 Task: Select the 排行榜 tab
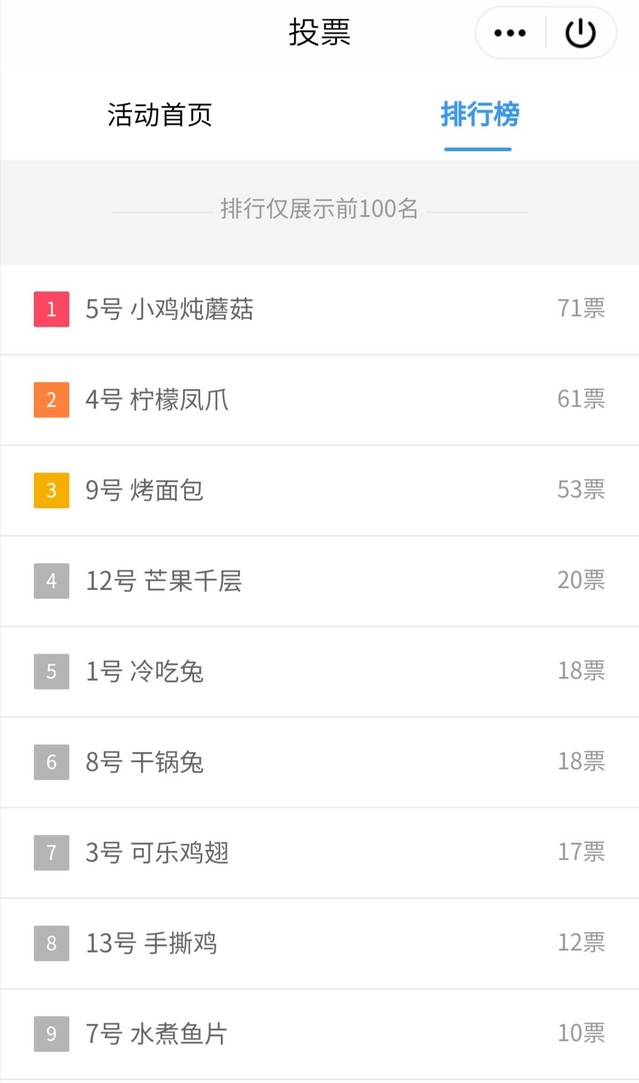[479, 115]
